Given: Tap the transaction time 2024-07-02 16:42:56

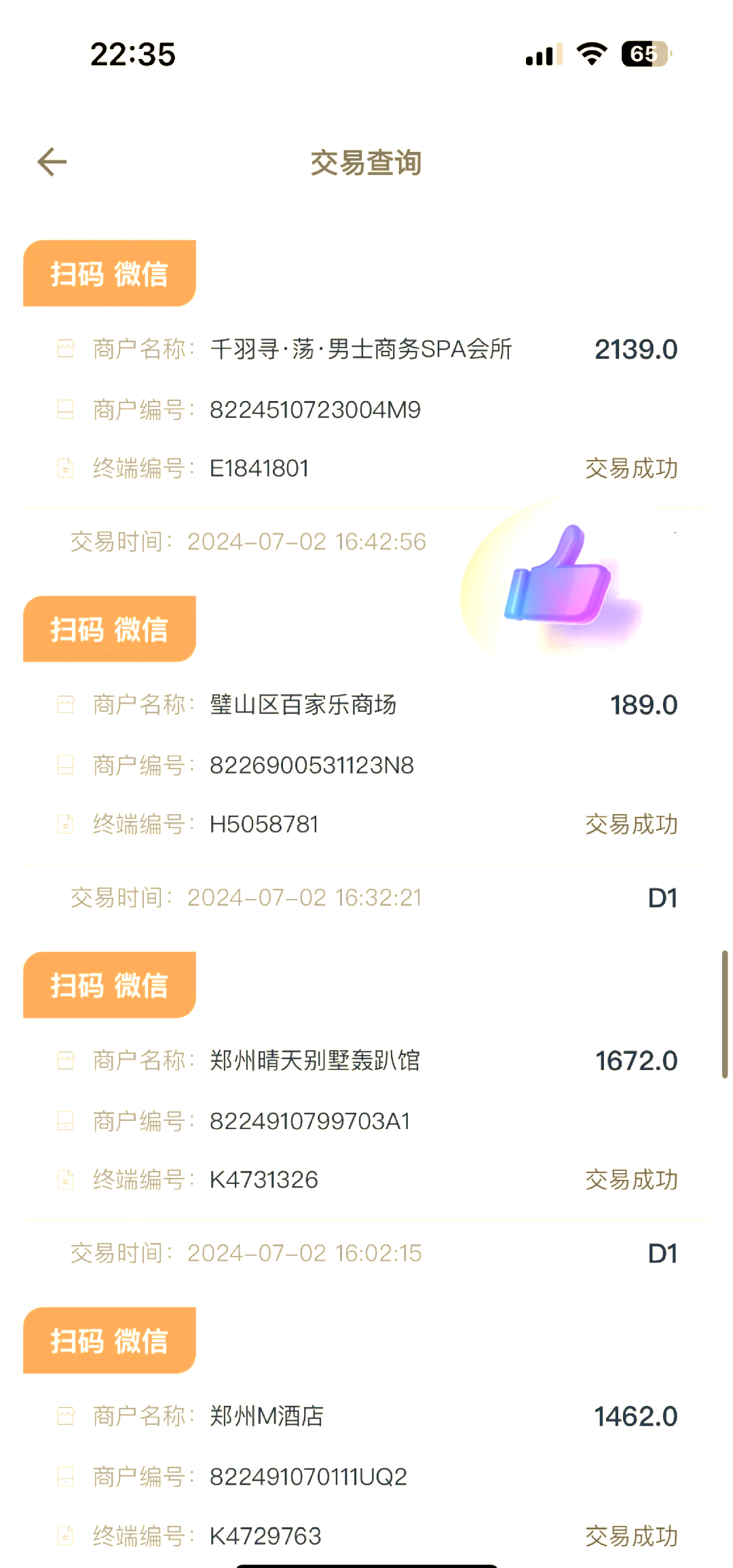Looking at the screenshot, I should pyautogui.click(x=307, y=541).
